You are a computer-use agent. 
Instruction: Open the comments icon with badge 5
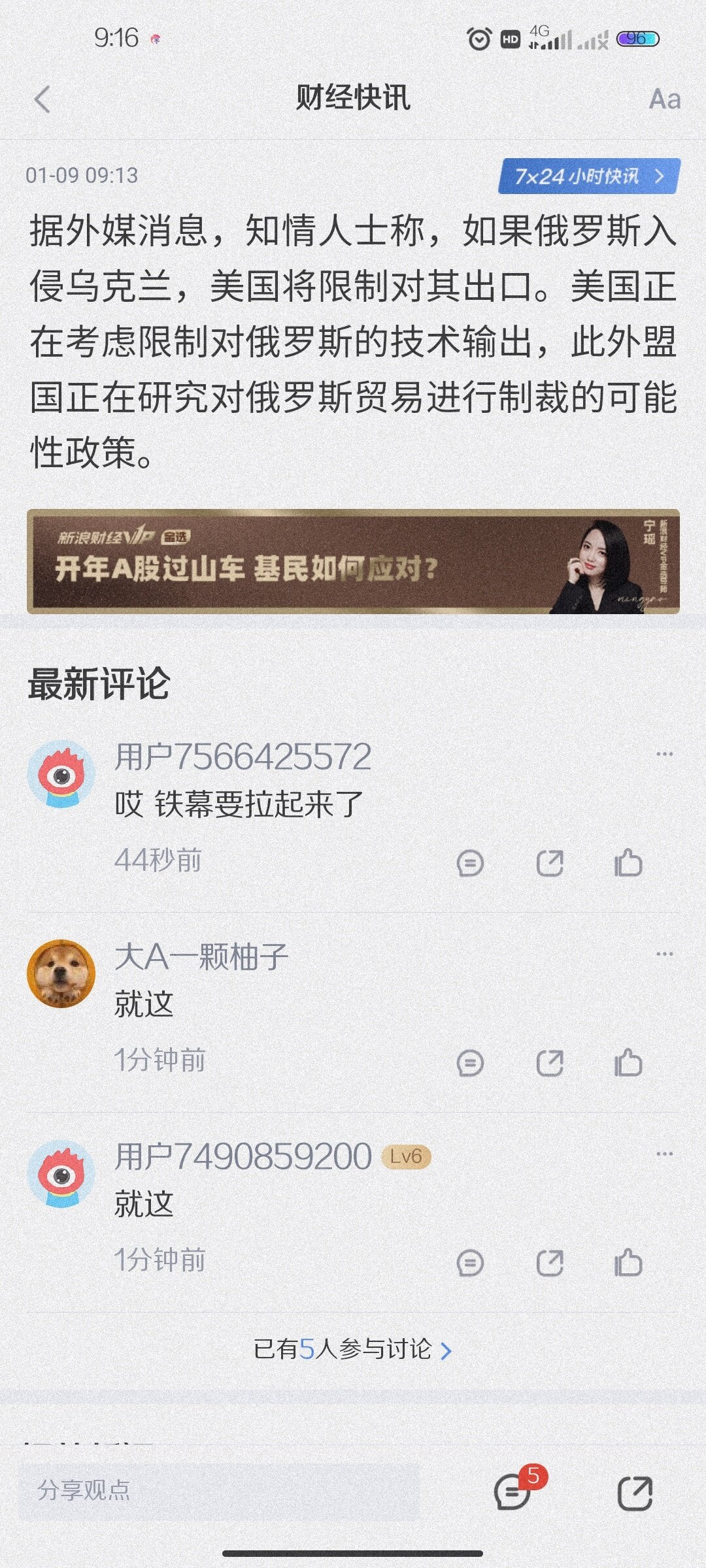tap(513, 1492)
